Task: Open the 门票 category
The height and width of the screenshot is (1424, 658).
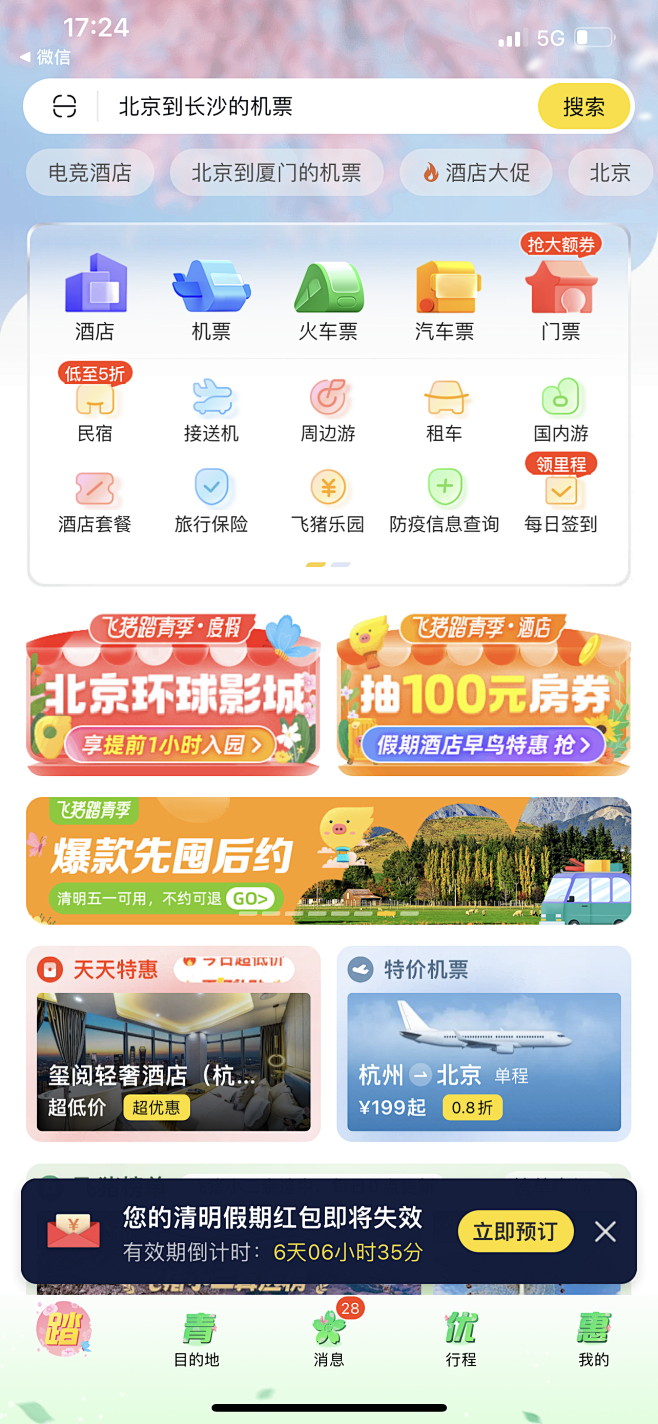Action: (561, 297)
